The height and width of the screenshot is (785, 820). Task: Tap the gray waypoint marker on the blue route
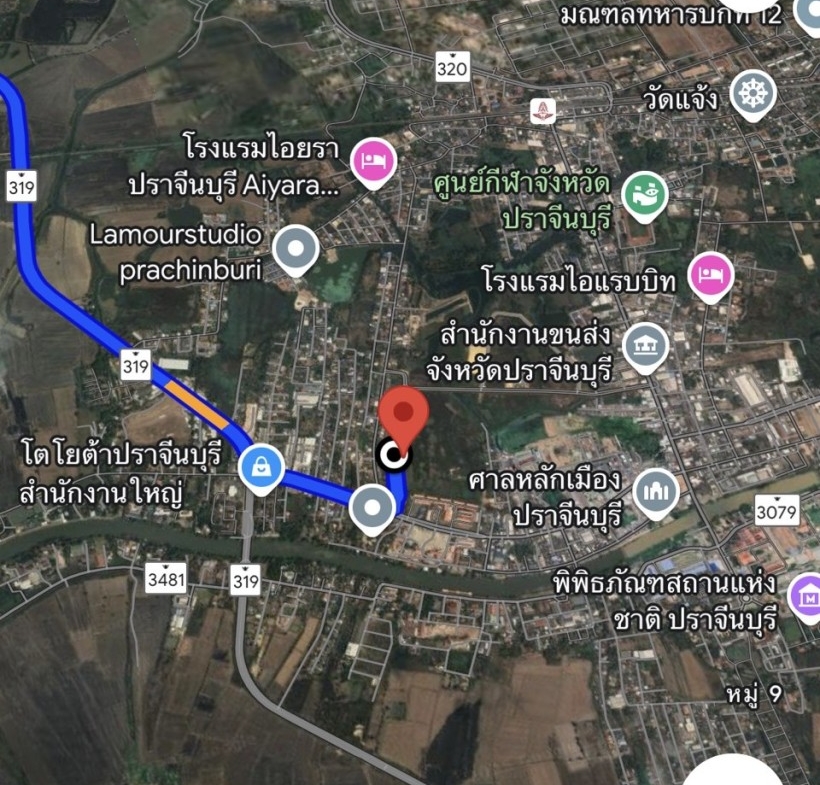tap(373, 508)
